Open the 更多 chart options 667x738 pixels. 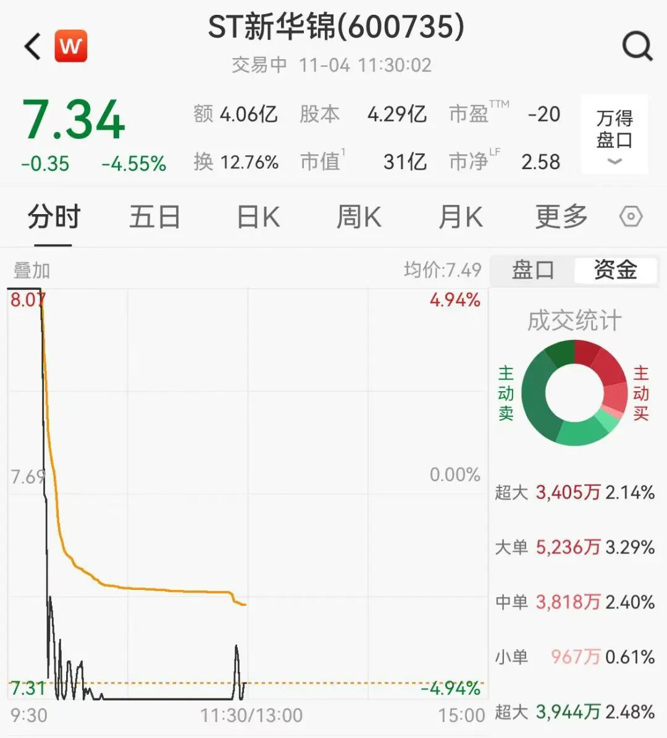561,216
